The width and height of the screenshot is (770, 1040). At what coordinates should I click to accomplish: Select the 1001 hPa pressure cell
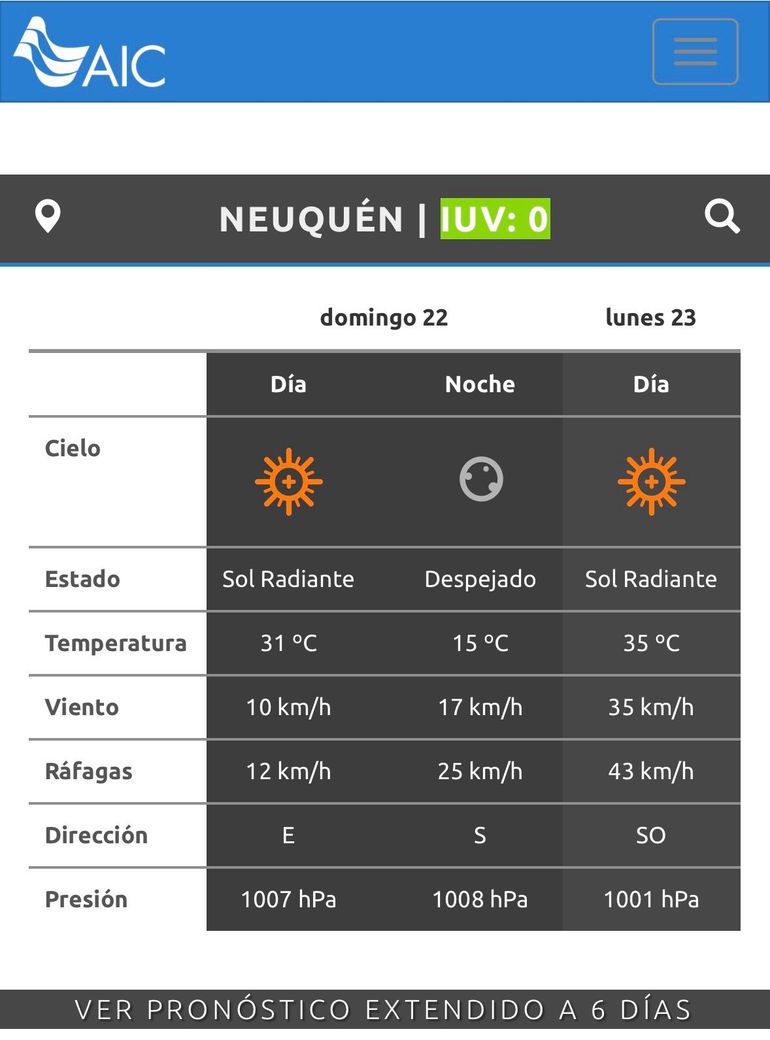tap(651, 899)
